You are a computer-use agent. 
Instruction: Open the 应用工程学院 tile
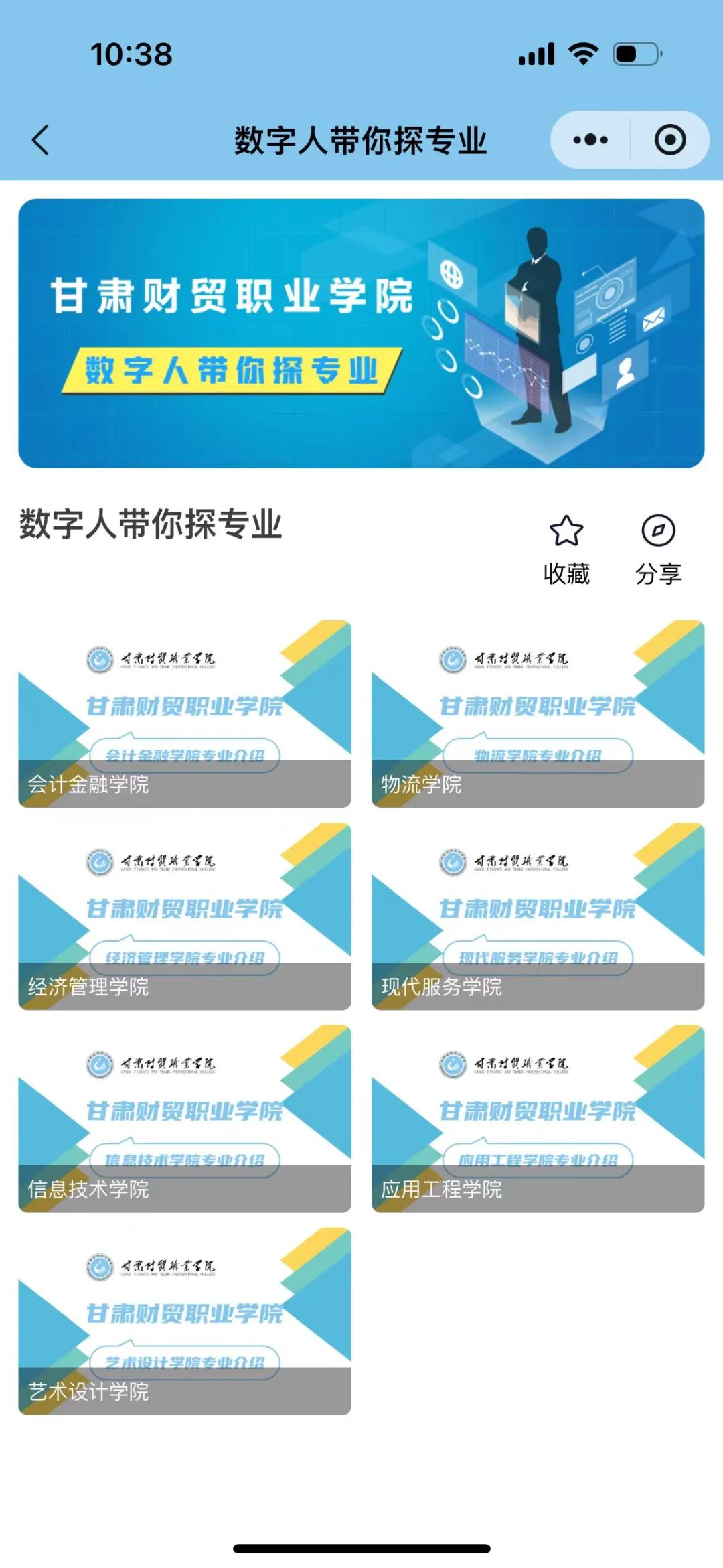click(x=538, y=1118)
